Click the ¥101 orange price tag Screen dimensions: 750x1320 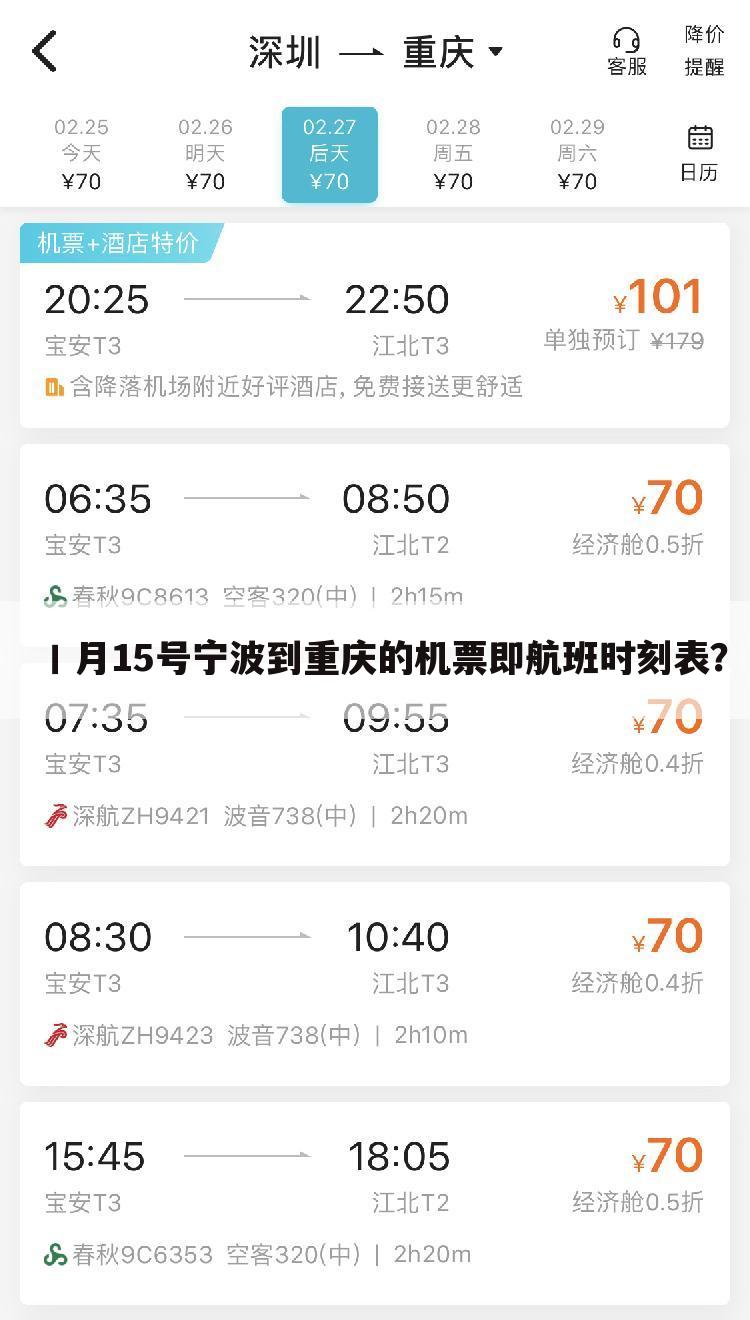click(x=660, y=296)
